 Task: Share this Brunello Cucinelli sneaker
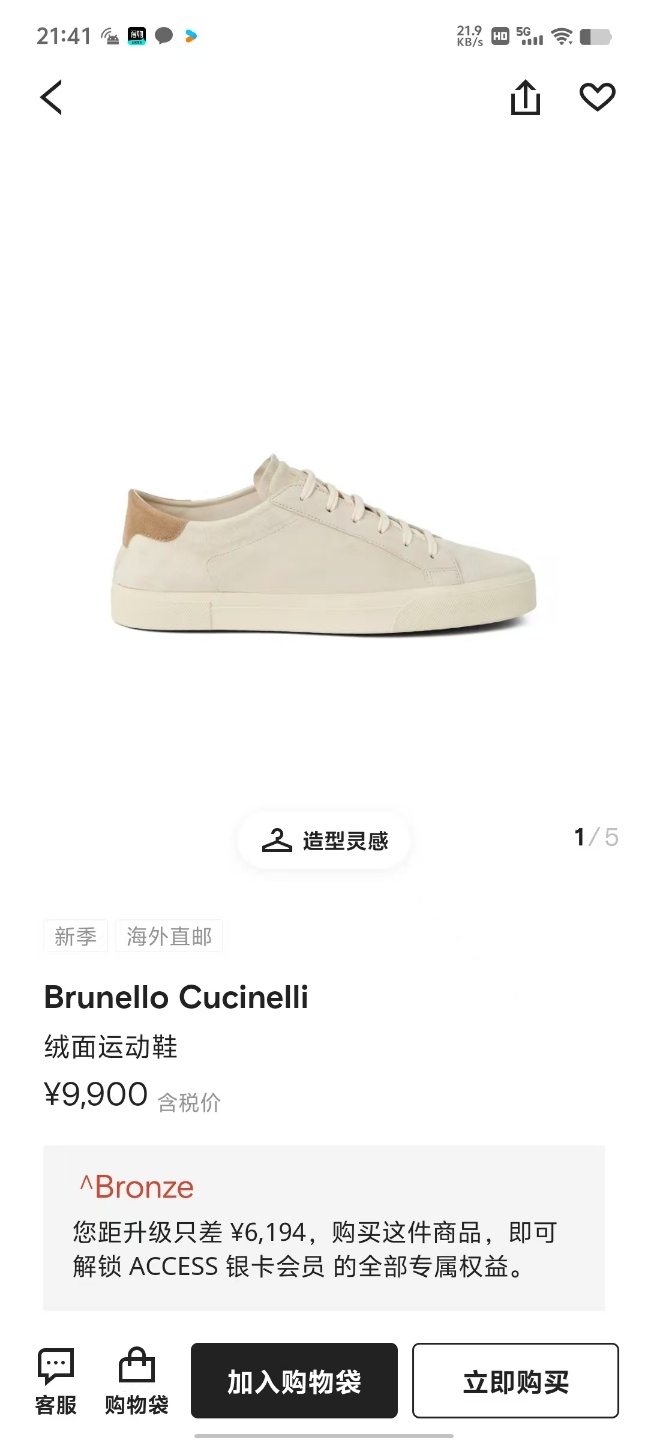click(525, 97)
